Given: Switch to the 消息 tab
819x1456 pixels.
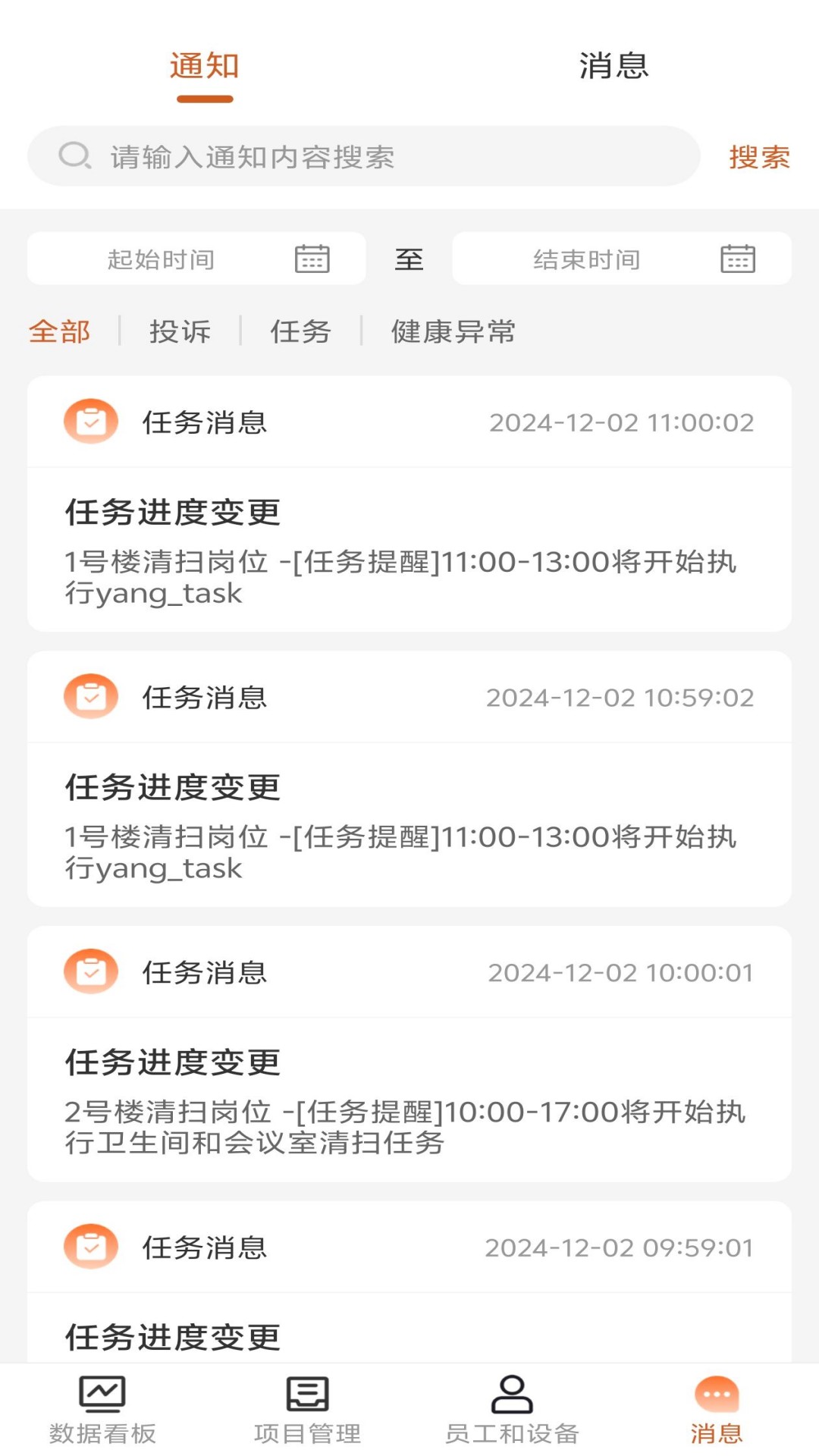Looking at the screenshot, I should [611, 68].
